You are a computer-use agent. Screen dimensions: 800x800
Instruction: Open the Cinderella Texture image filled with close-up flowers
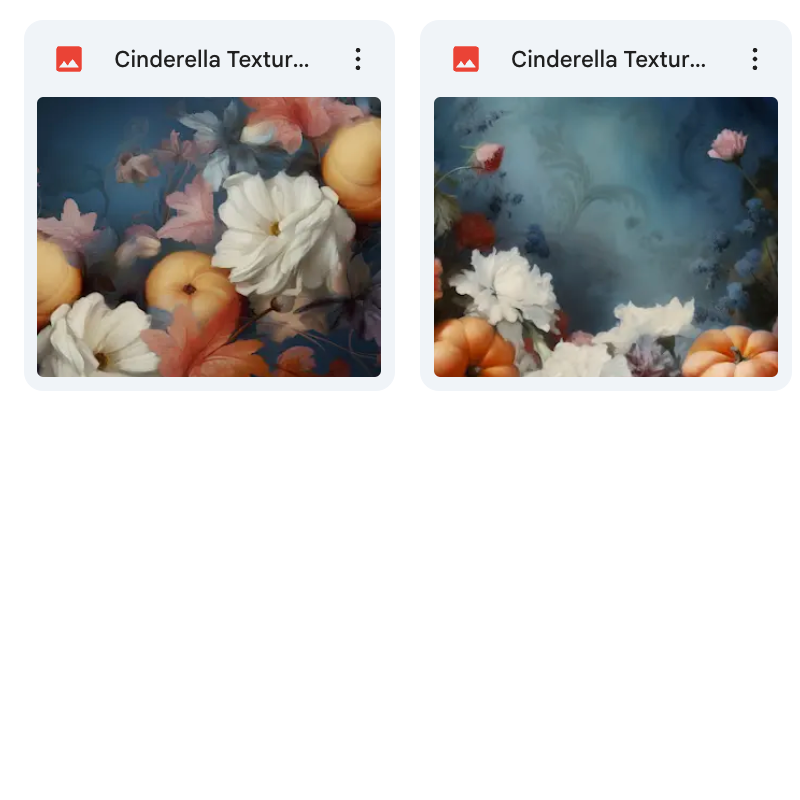coord(209,237)
